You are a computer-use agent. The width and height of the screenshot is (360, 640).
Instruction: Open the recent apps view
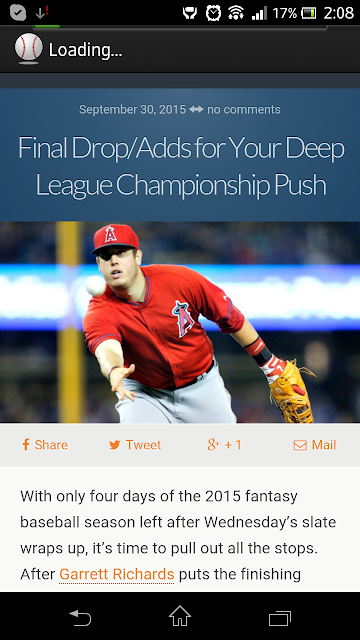280,617
